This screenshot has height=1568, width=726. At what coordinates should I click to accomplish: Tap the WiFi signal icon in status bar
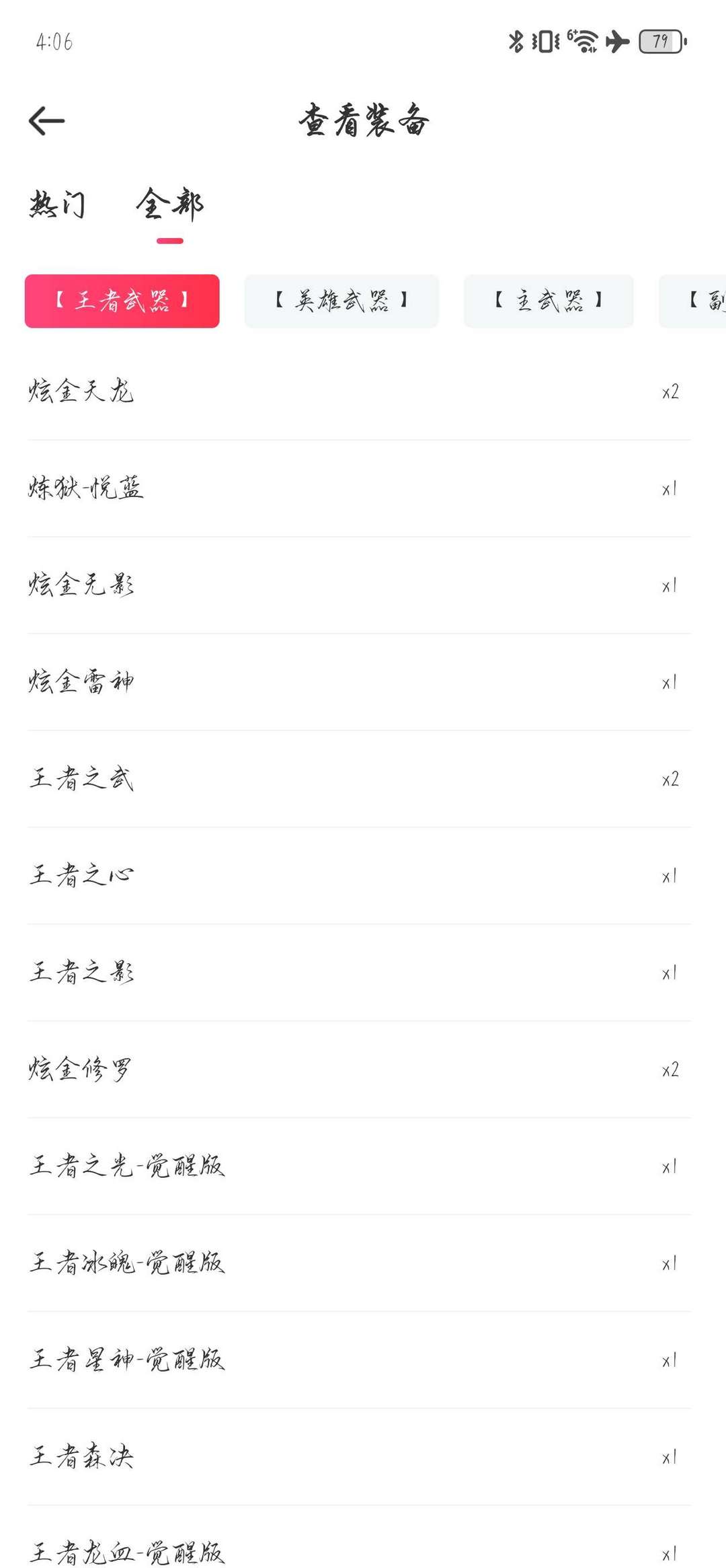pos(582,42)
